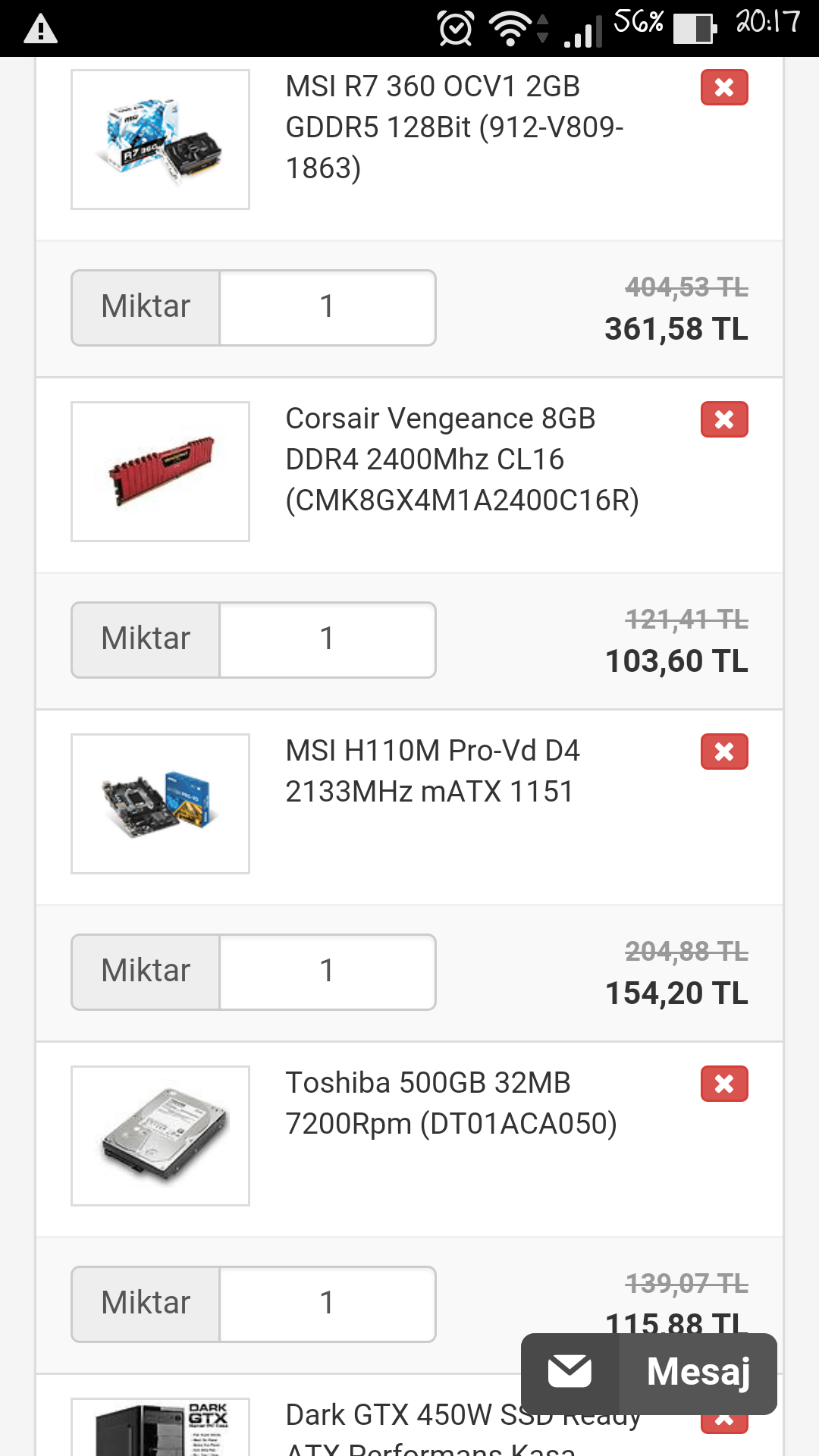Open MSI H110M motherboard product image
This screenshot has width=819, height=1456.
click(160, 804)
